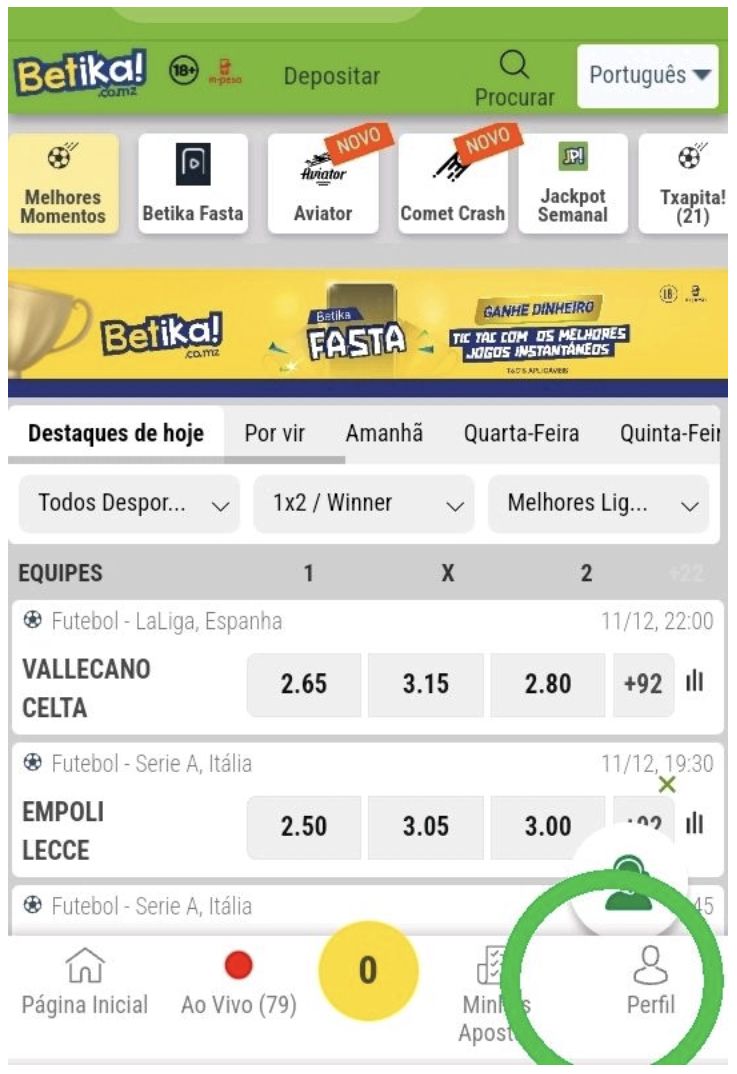Expand the Português language dropdown
Viewport: 737px width, 1074px height.
coord(648,76)
